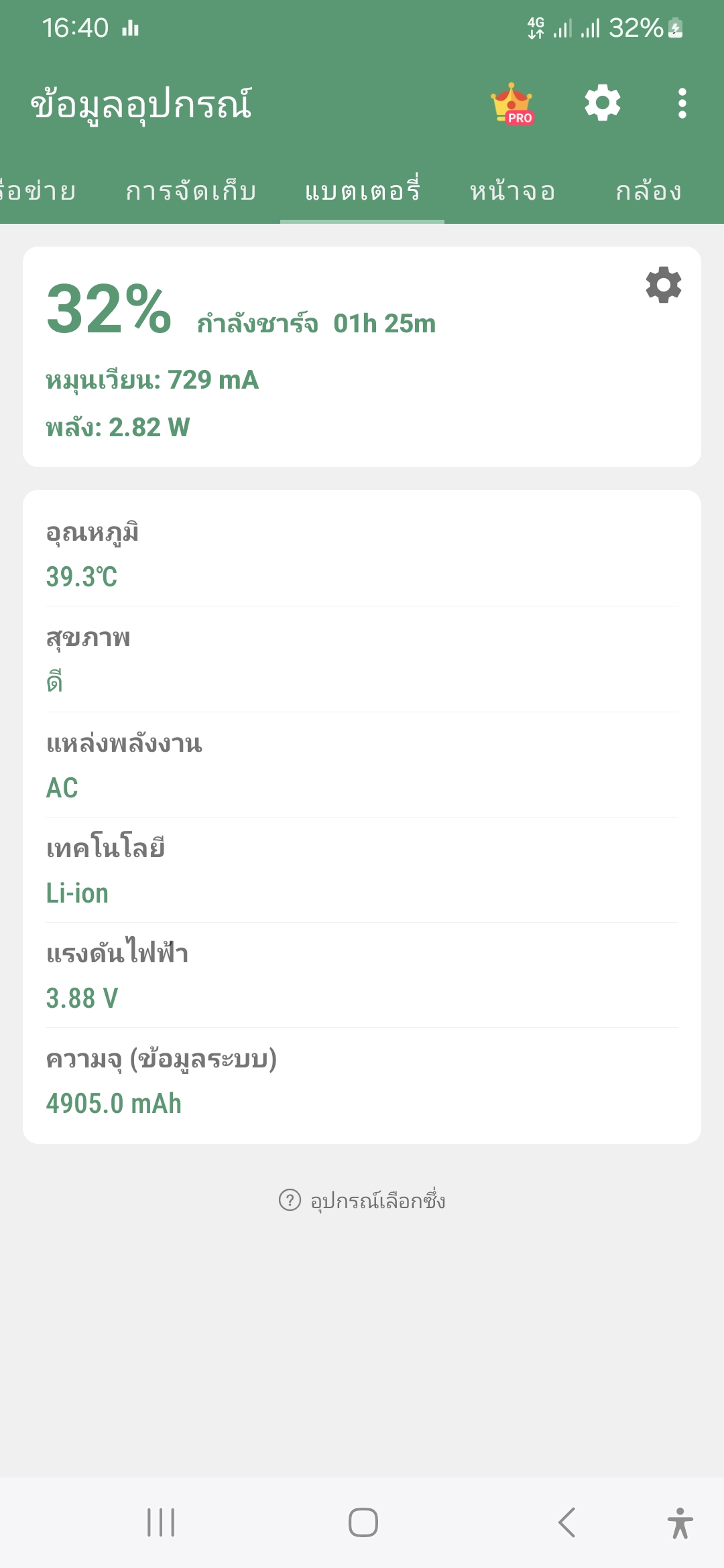This screenshot has height=1568, width=724.
Task: Switch to the หน้าจอ tab
Action: (513, 192)
